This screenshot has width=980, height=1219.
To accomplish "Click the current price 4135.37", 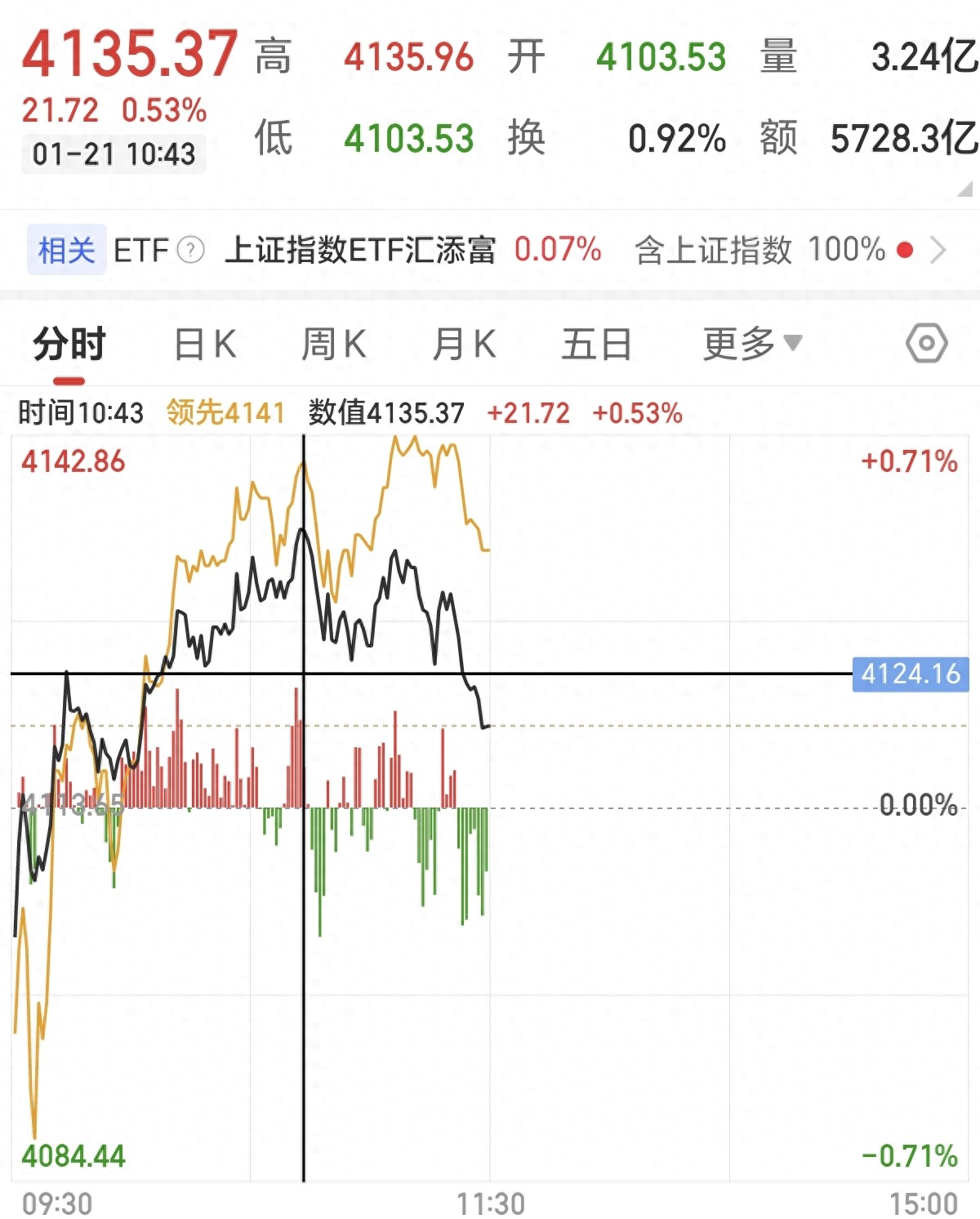I will point(129,51).
